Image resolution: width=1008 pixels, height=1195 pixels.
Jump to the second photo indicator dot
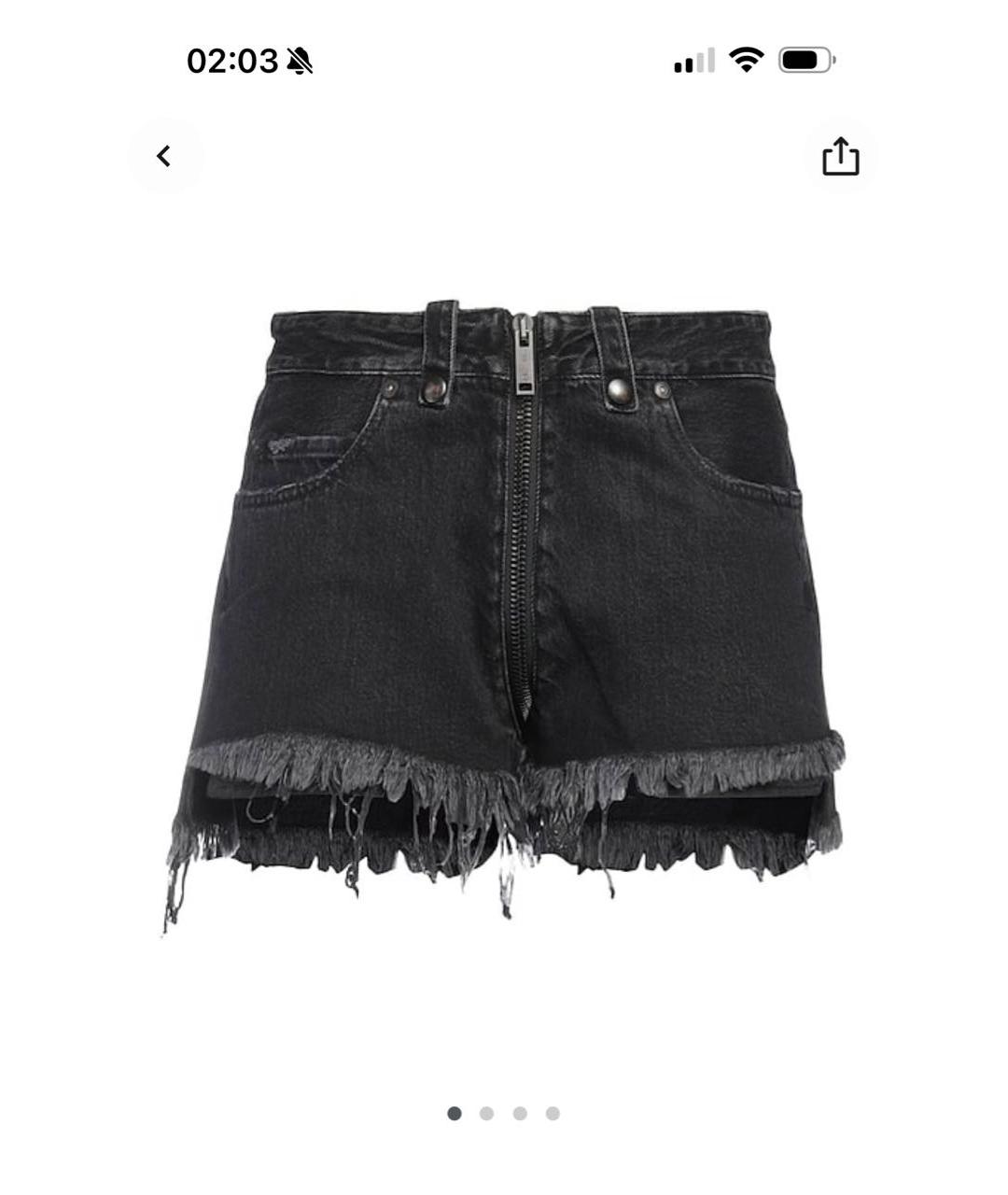click(x=486, y=1113)
